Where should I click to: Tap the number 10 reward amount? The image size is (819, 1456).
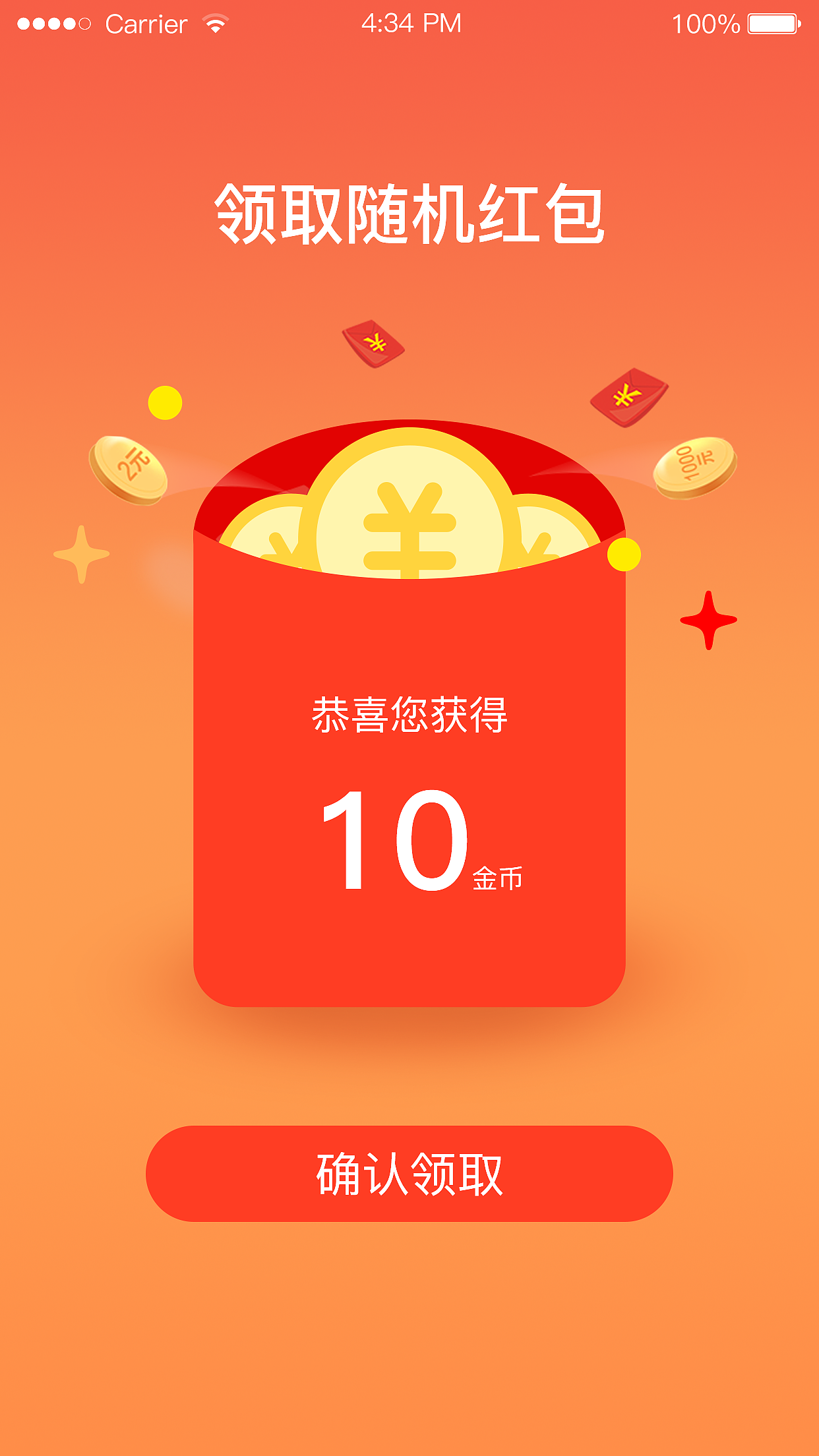click(x=396, y=841)
